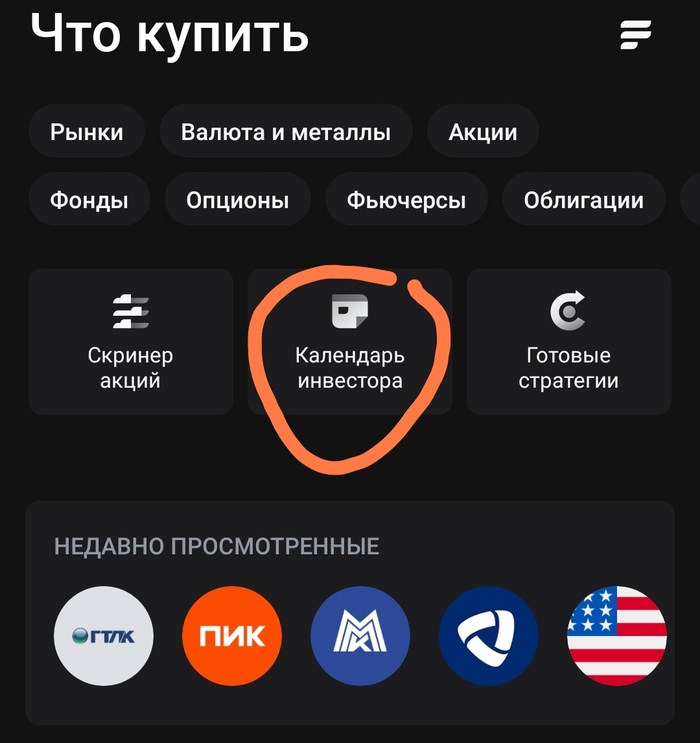700x743 pixels.
Task: Open the Опционы category
Action: 237,200
